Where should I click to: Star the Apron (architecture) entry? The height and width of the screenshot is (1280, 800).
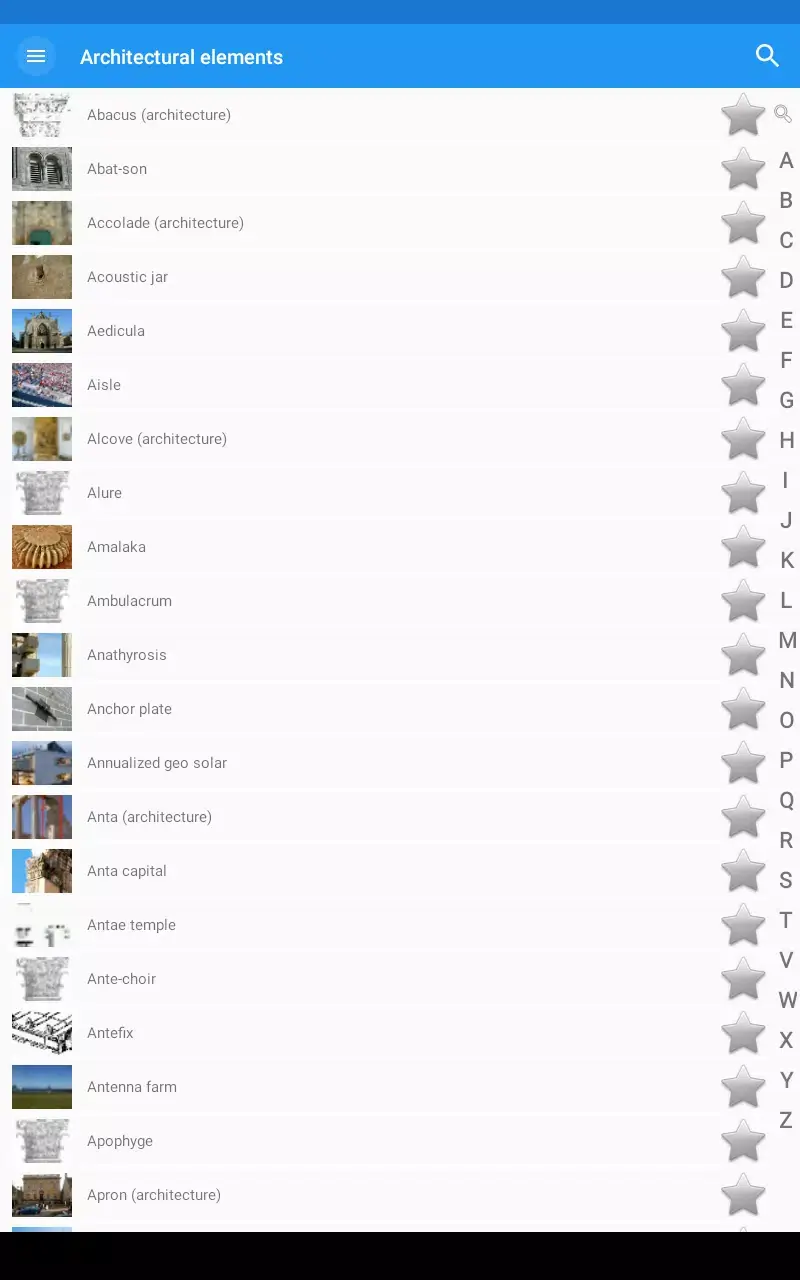743,1195
